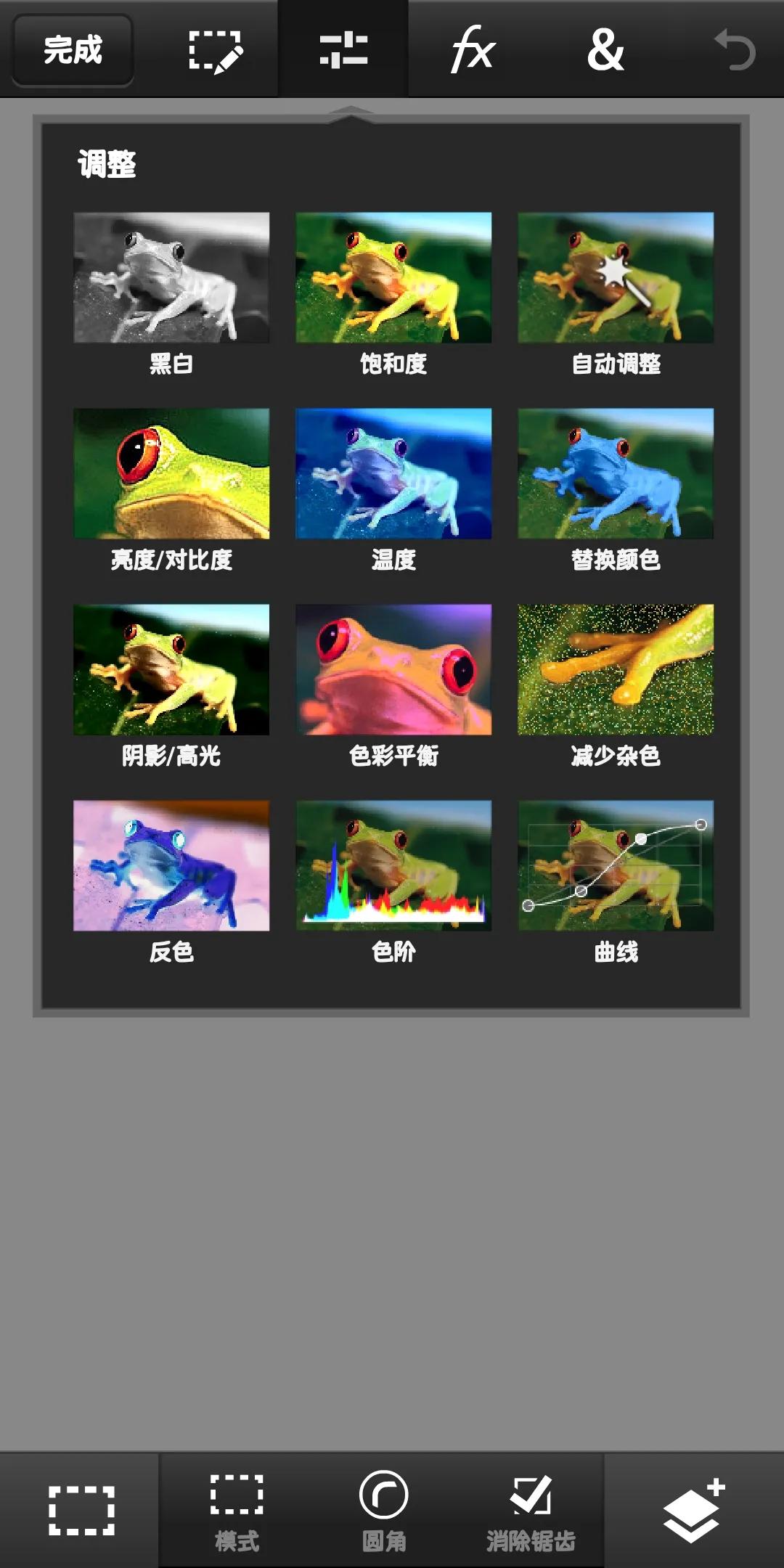Image resolution: width=784 pixels, height=1568 pixels.
Task: Apply 自动调整 auto adjust
Action: [616, 277]
